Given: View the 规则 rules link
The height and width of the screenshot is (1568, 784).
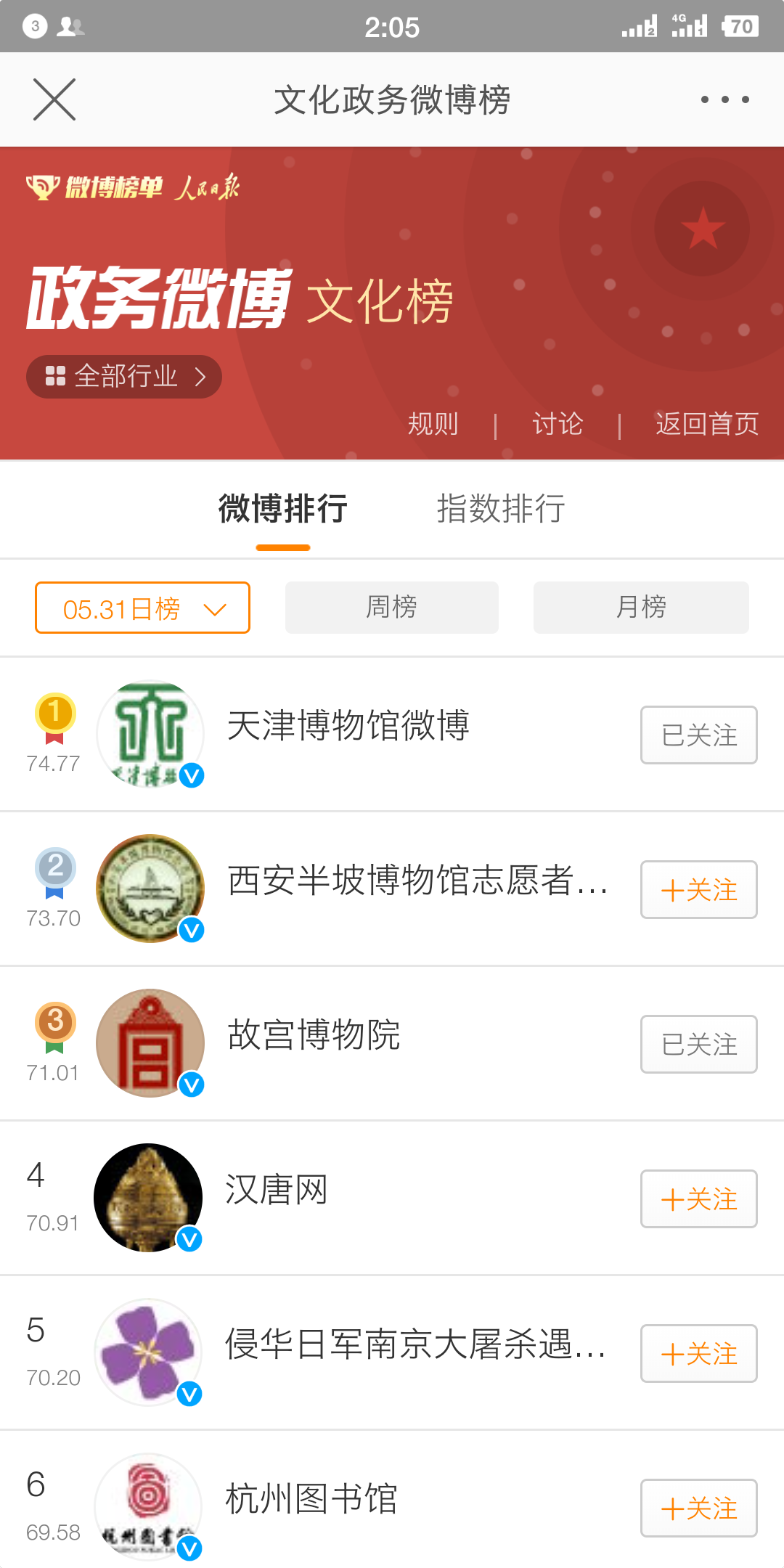Looking at the screenshot, I should coord(433,424).
